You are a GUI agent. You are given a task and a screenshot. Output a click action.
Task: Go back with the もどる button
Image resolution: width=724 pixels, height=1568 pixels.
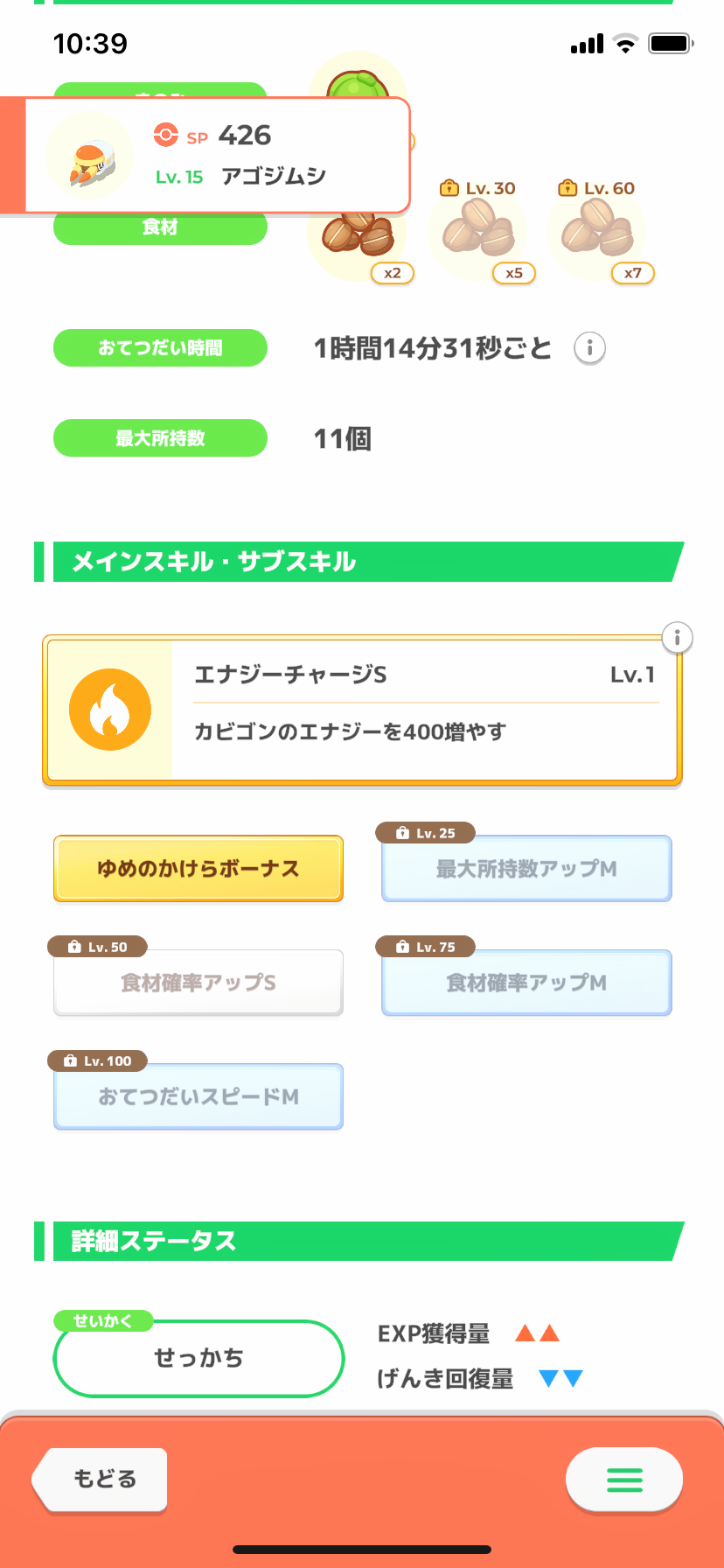pos(101,1479)
